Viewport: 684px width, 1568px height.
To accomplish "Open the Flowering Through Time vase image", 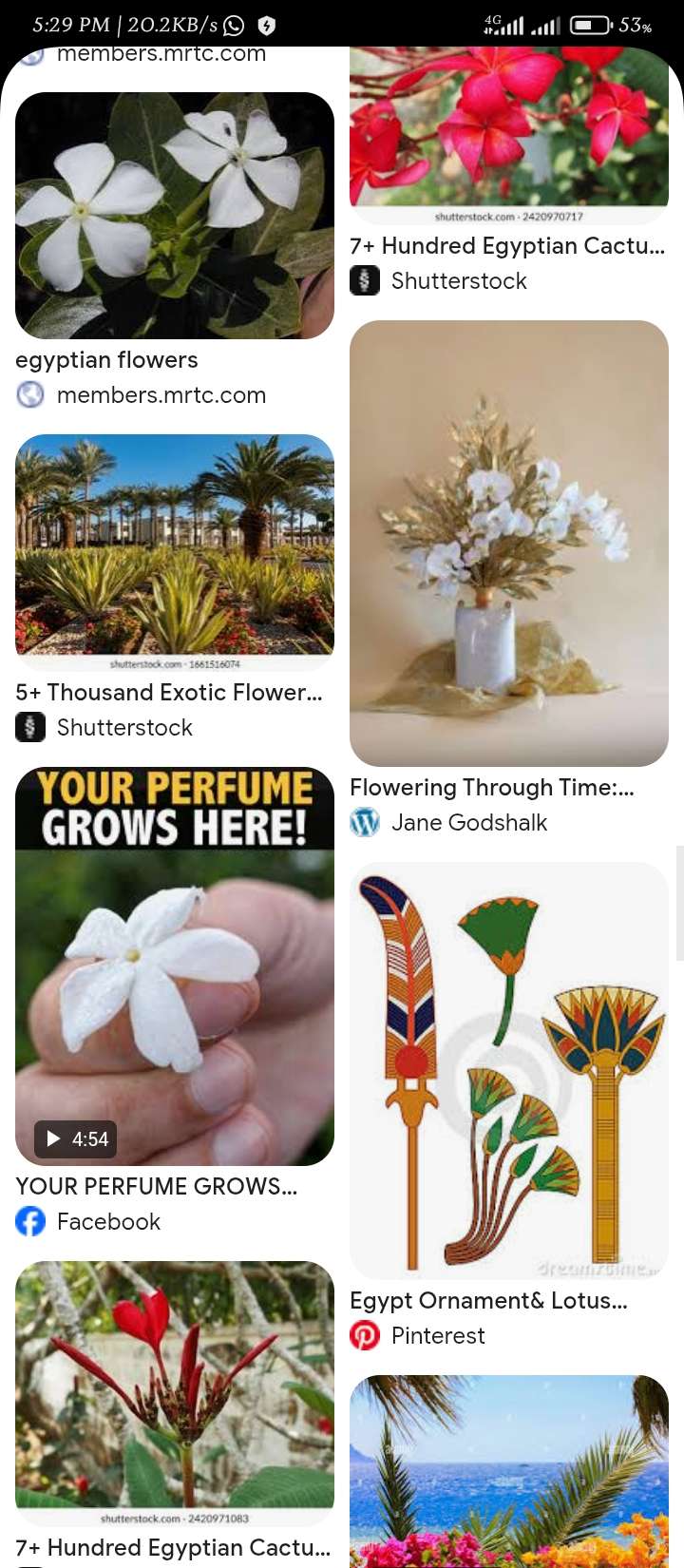I will tap(509, 544).
